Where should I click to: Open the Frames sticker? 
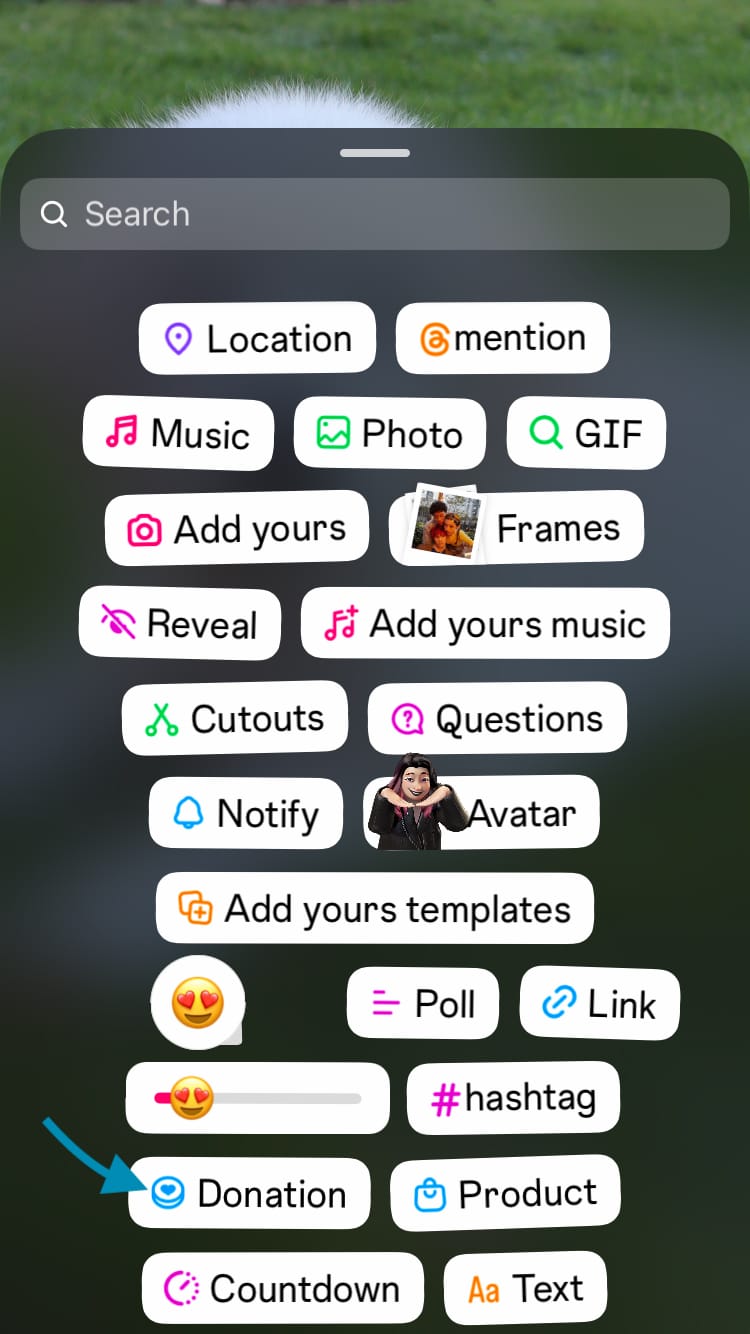pos(516,528)
